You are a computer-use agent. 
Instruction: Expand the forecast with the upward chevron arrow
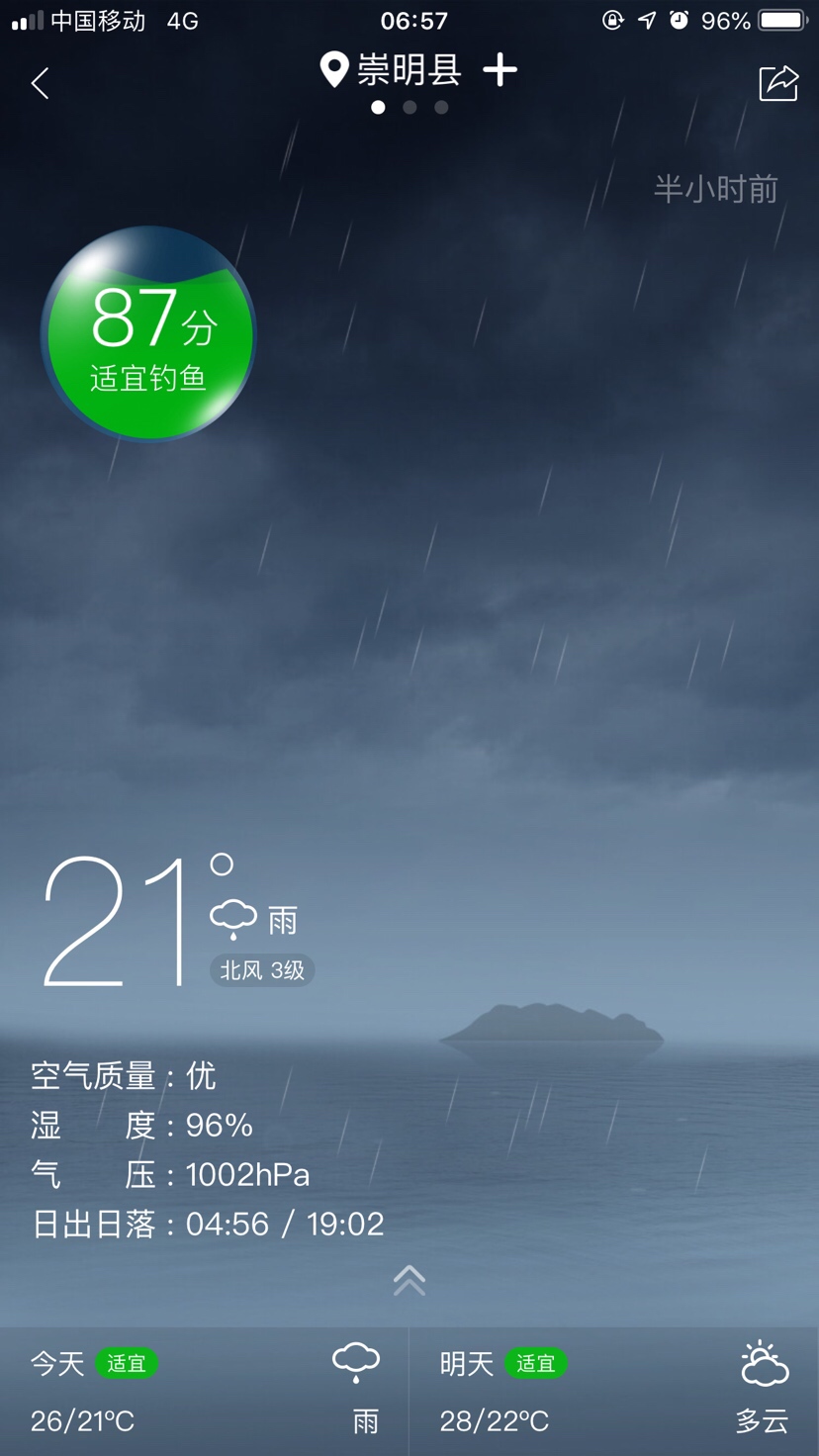[409, 1280]
